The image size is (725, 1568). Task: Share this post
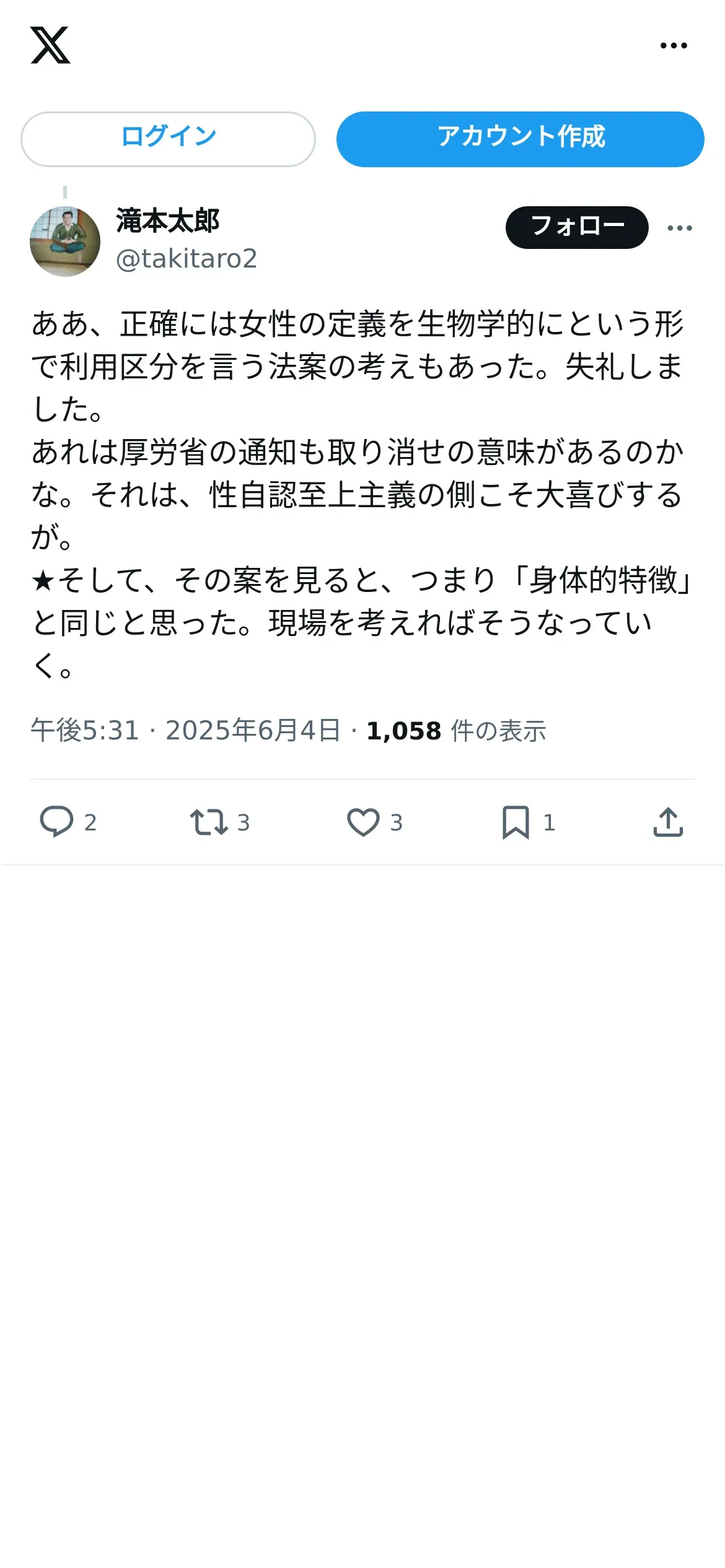point(668,822)
